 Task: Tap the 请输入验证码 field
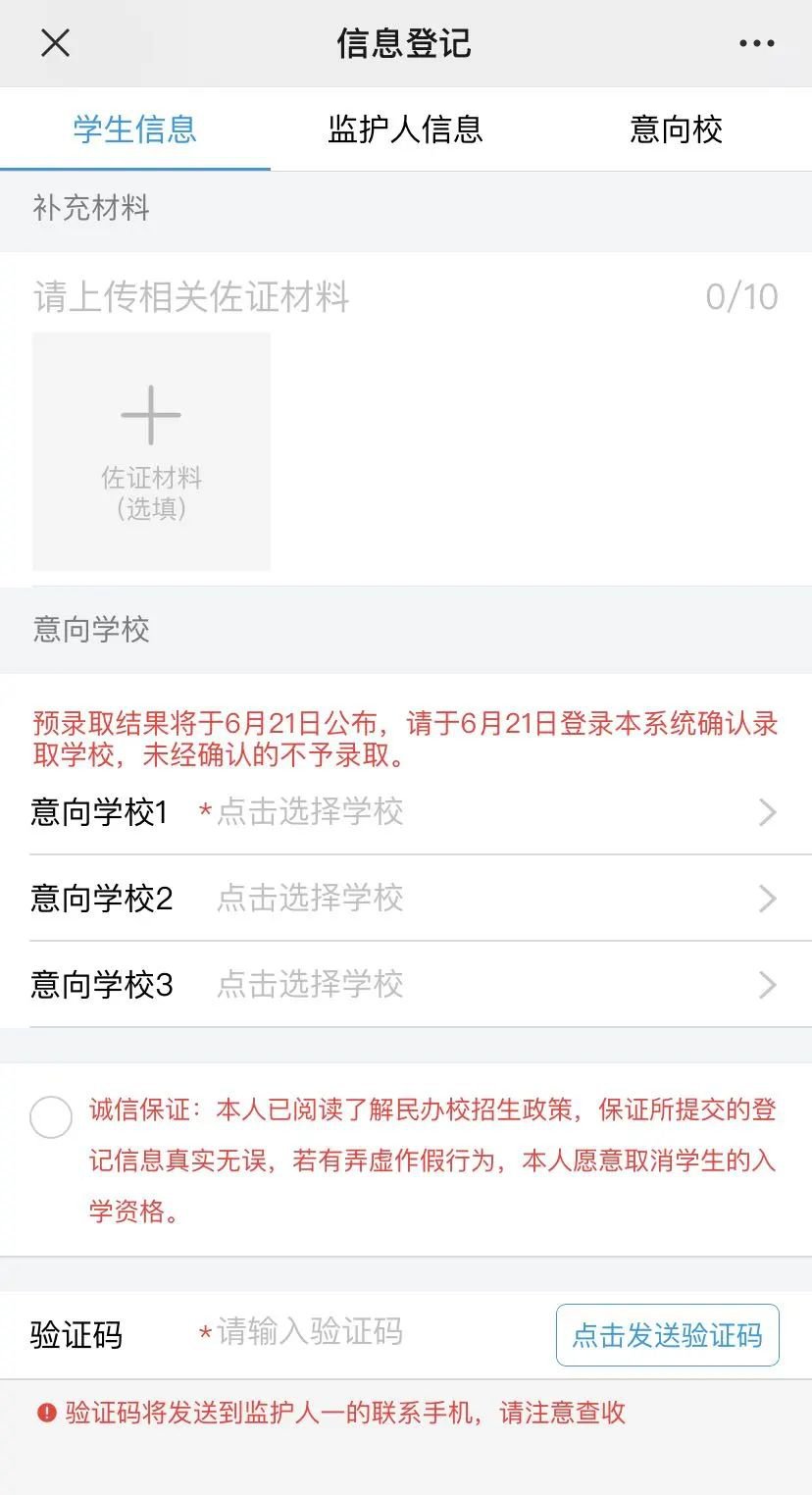pos(373,1333)
